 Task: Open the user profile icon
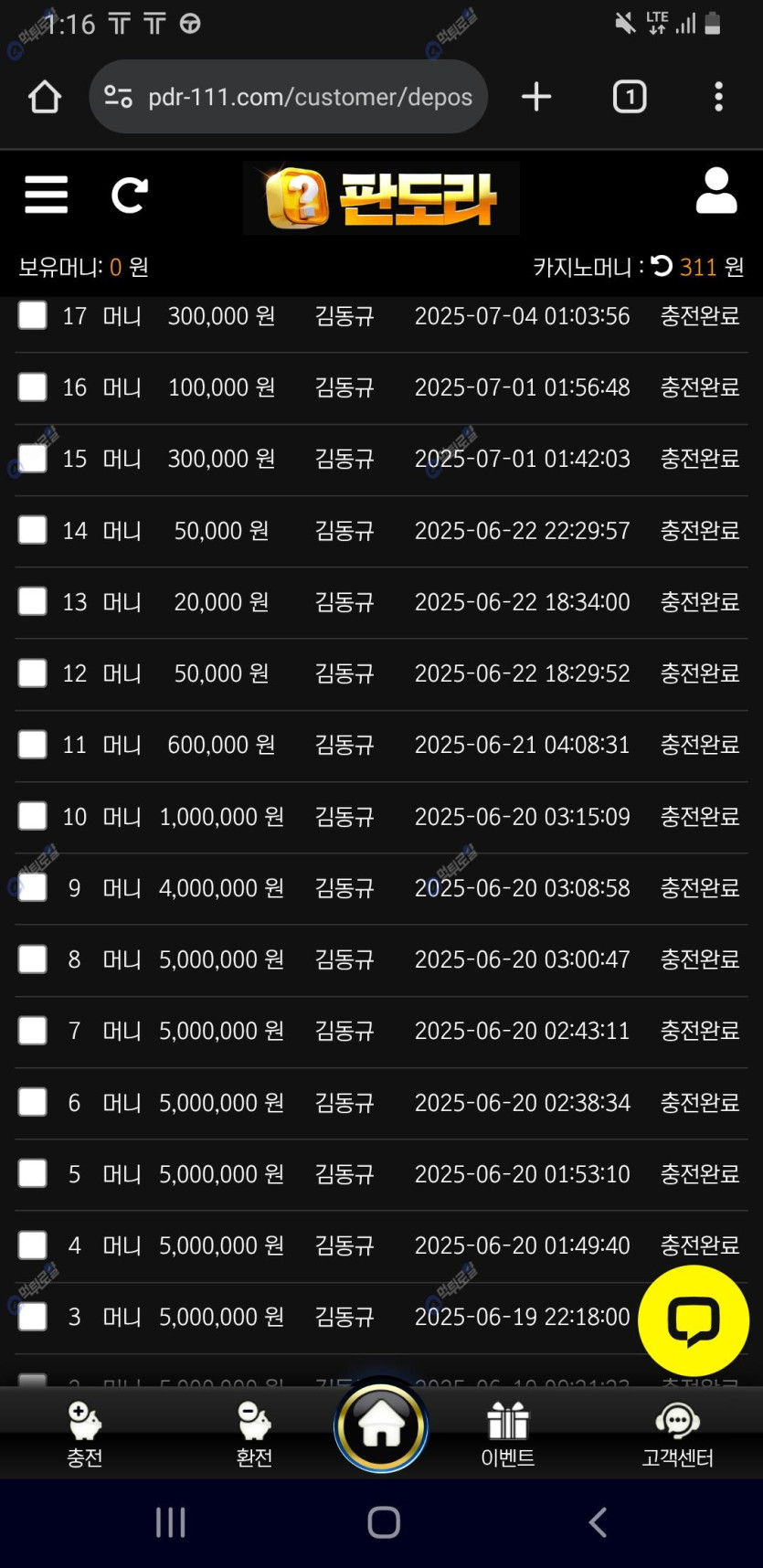(x=715, y=191)
